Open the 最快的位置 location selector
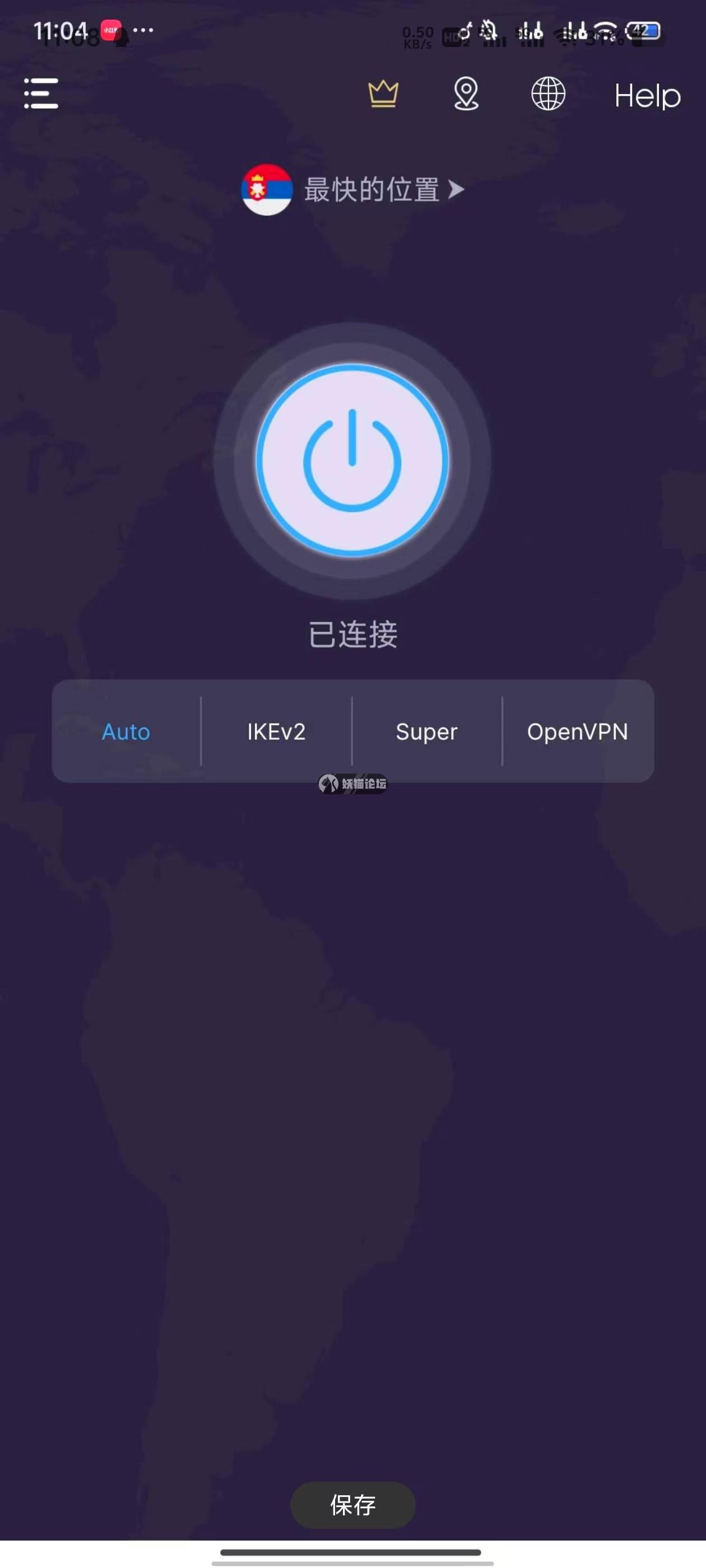Image resolution: width=706 pixels, height=1568 pixels. tap(354, 190)
